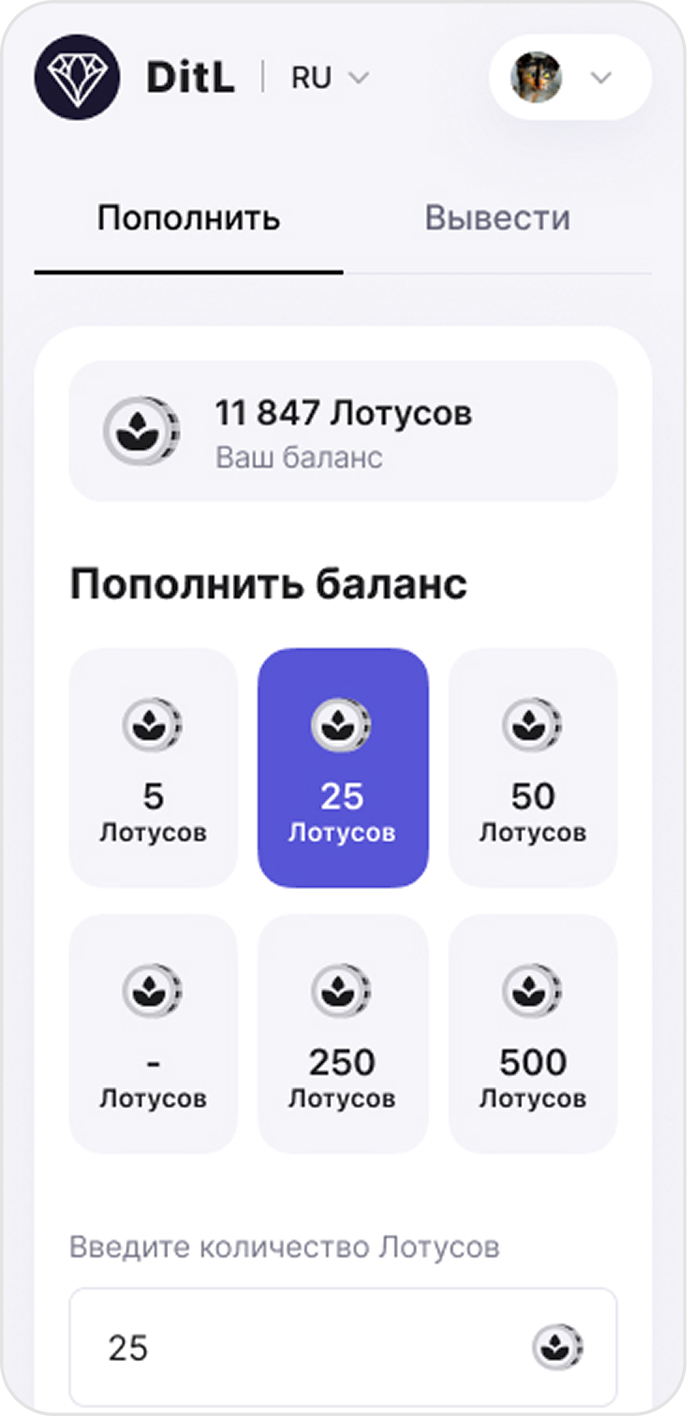
Task: Choose the 500 Лотусов amount
Action: (x=533, y=1033)
